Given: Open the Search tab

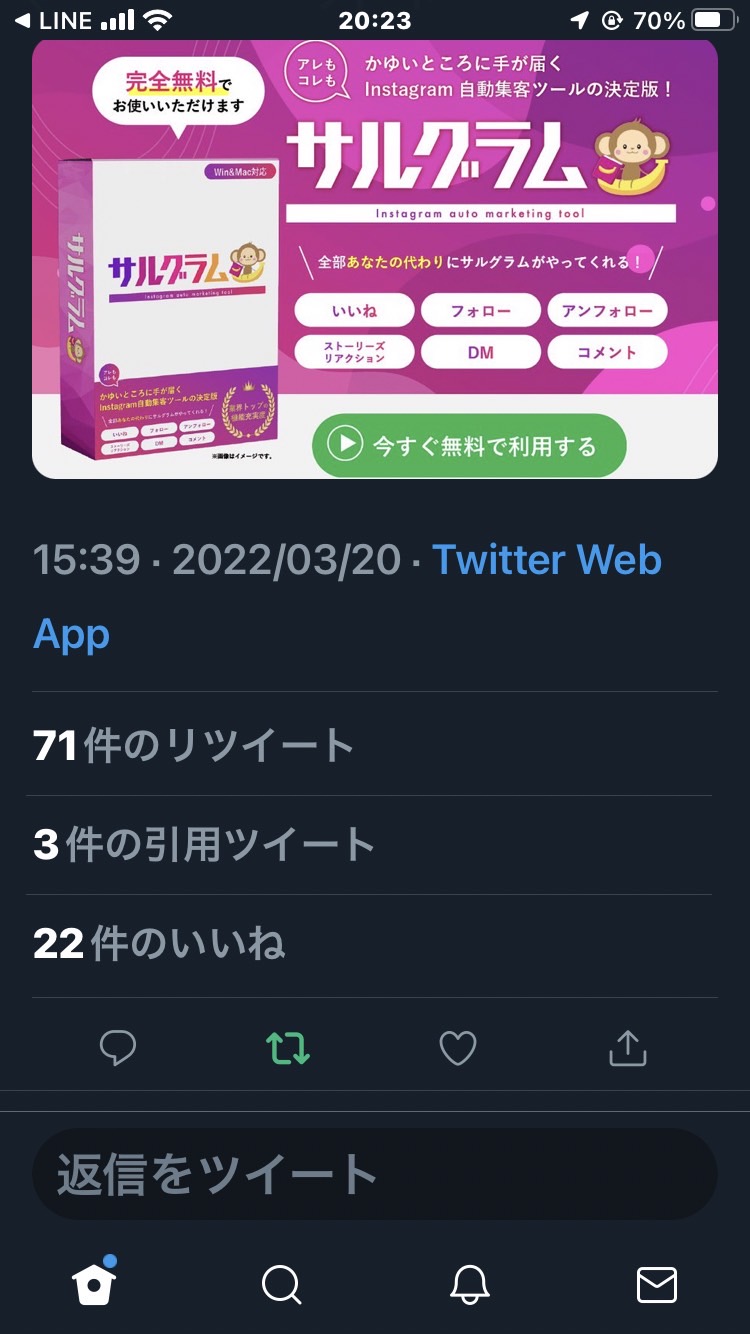Looking at the screenshot, I should coord(281,1284).
